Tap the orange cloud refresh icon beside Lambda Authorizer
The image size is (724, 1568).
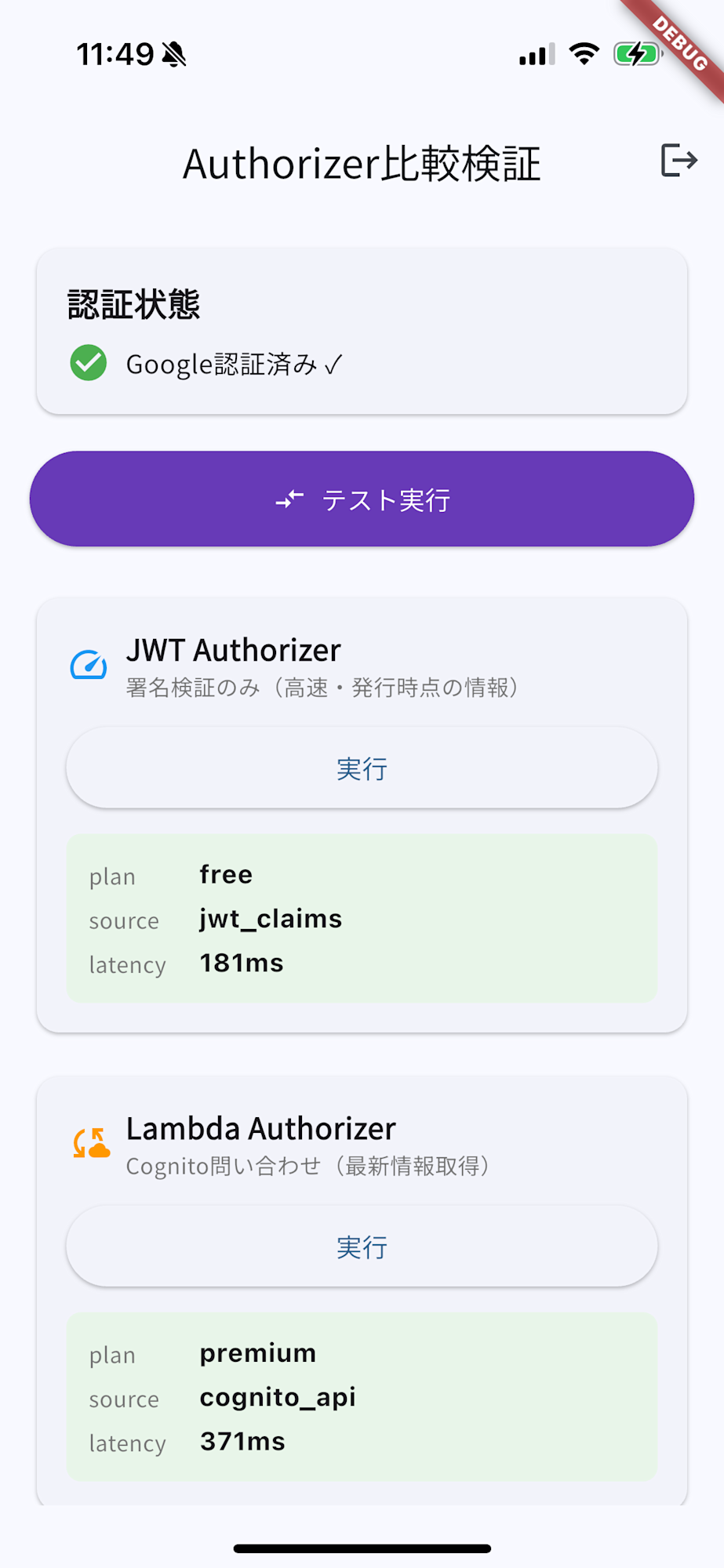coord(89,1145)
